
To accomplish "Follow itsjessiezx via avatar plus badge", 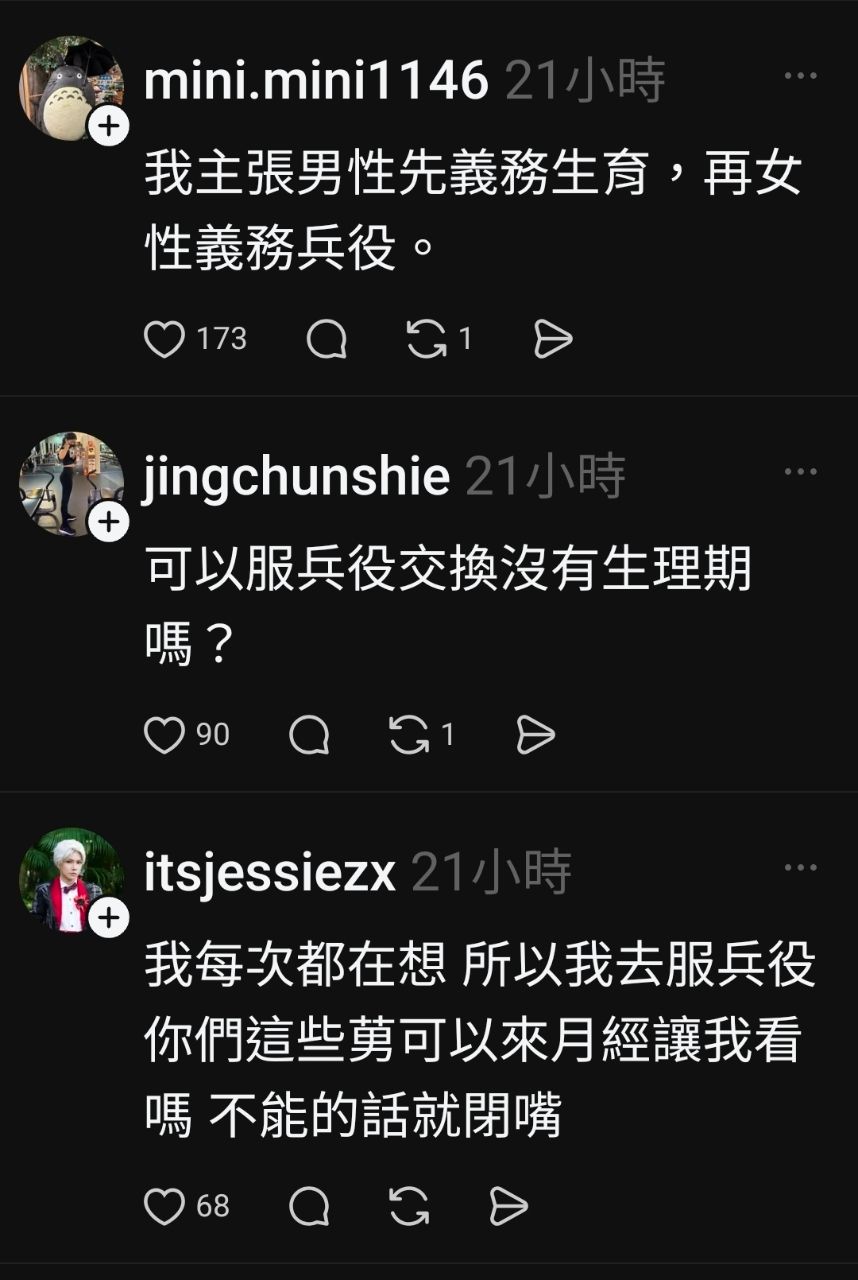I will coord(108,918).
